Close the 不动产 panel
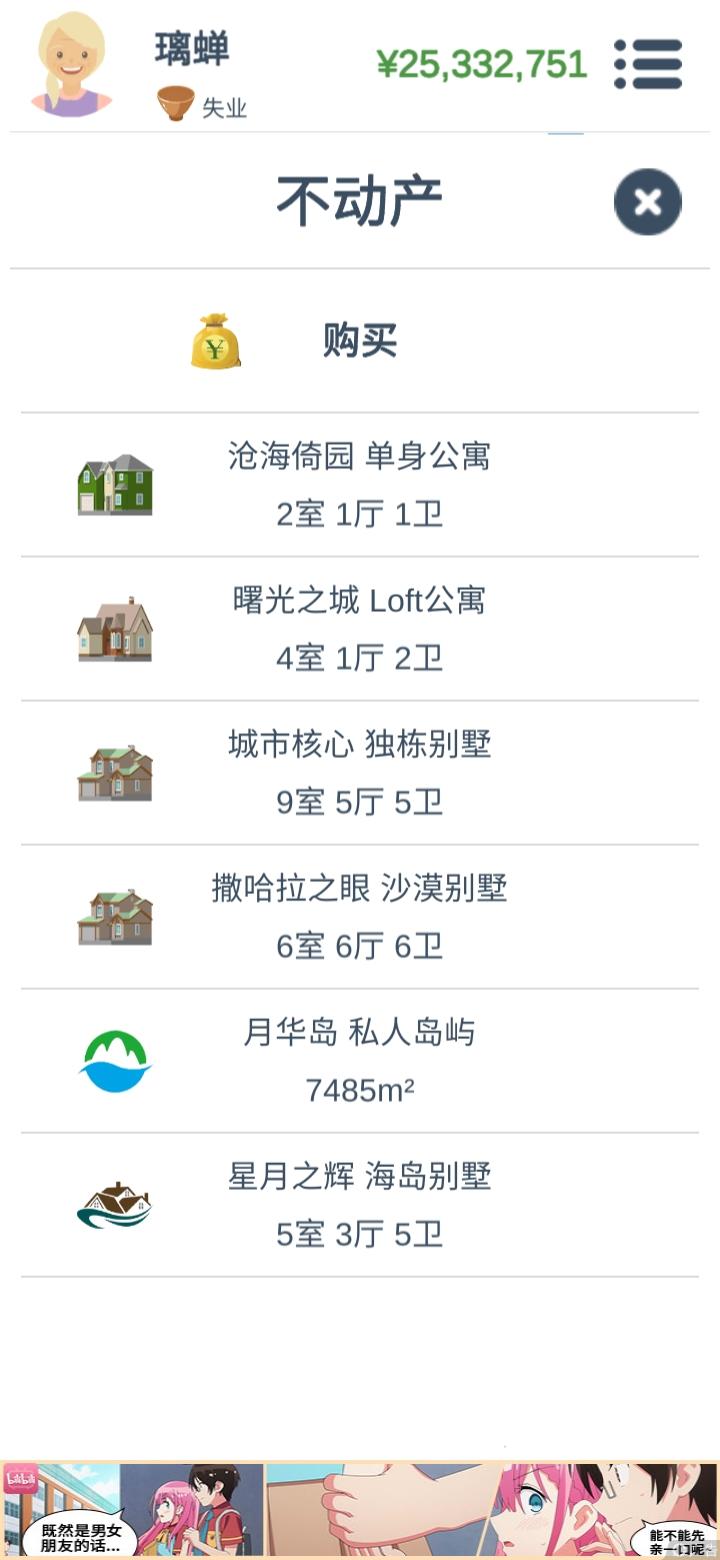This screenshot has height=1560, width=720. [x=647, y=202]
